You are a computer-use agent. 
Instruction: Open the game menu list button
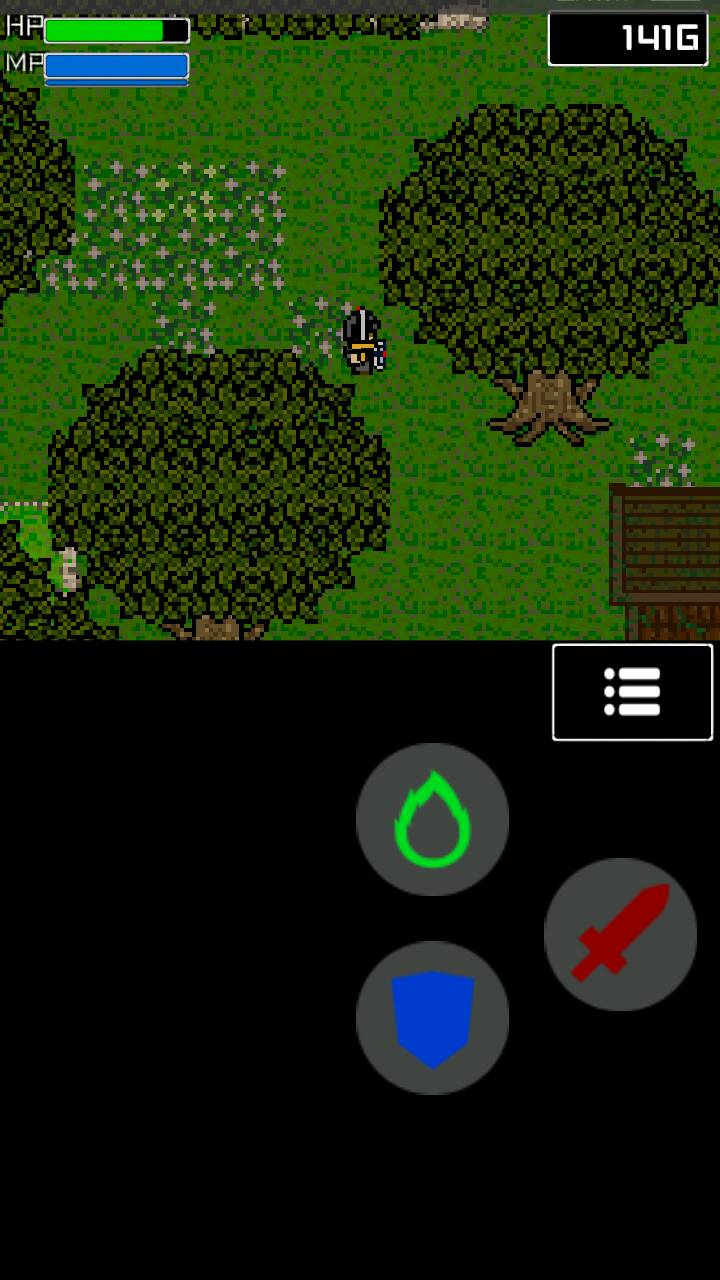[x=632, y=692]
